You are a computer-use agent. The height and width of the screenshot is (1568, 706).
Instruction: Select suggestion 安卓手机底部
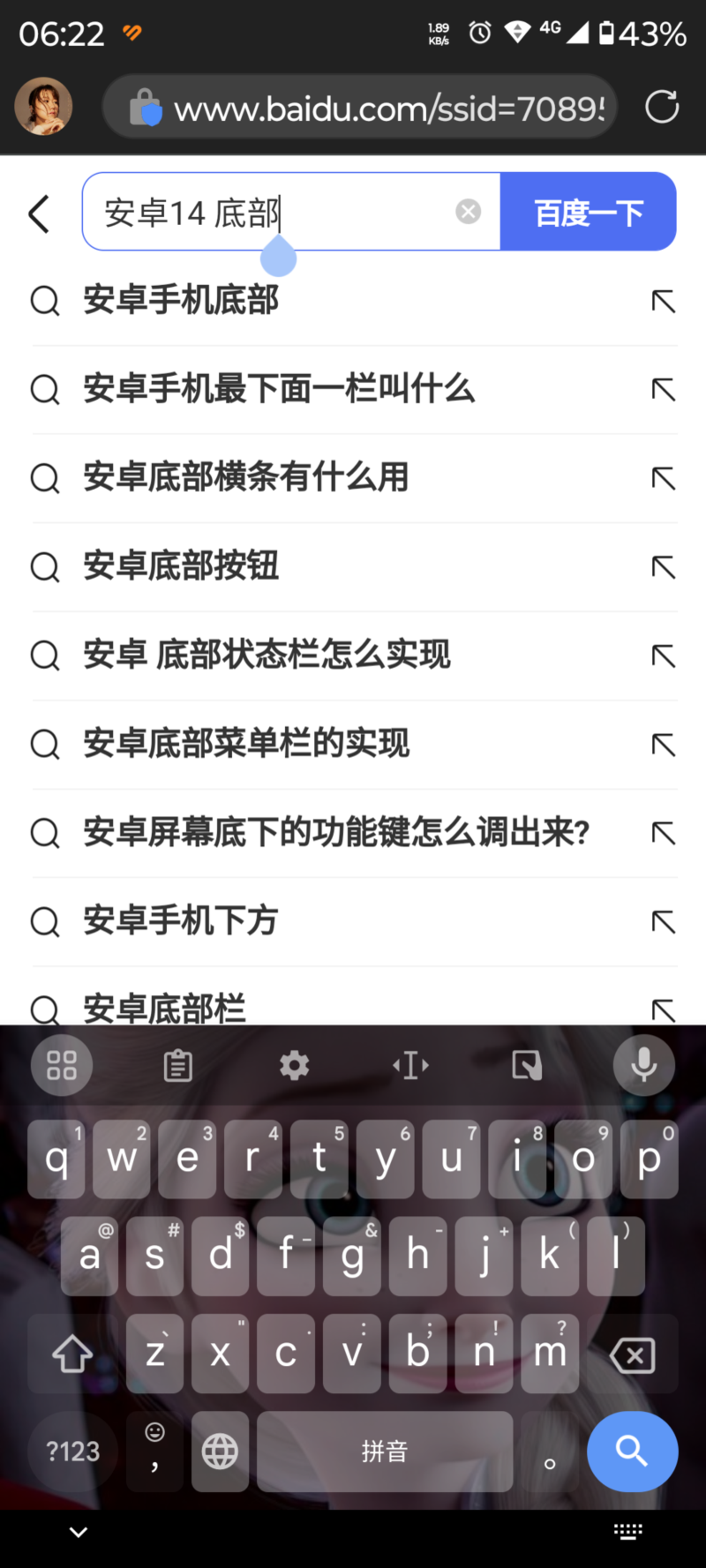(181, 300)
